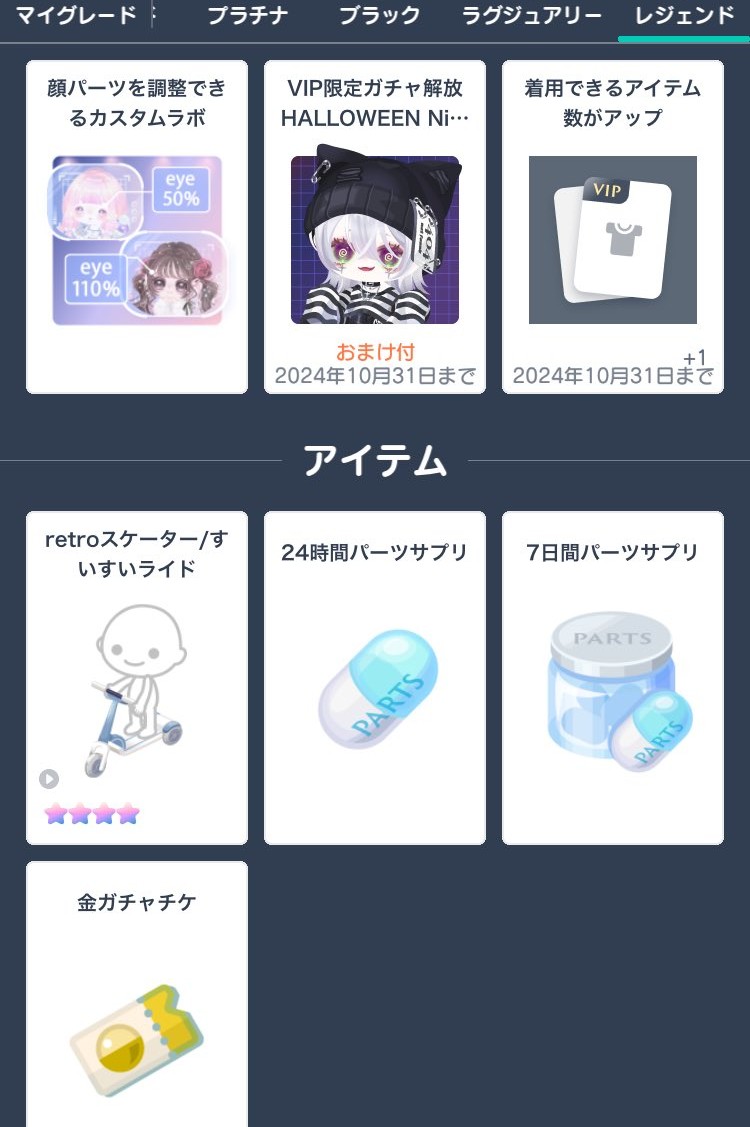Image resolution: width=750 pixels, height=1127 pixels.
Task: Switch to the レジェンド tab
Action: click(684, 16)
